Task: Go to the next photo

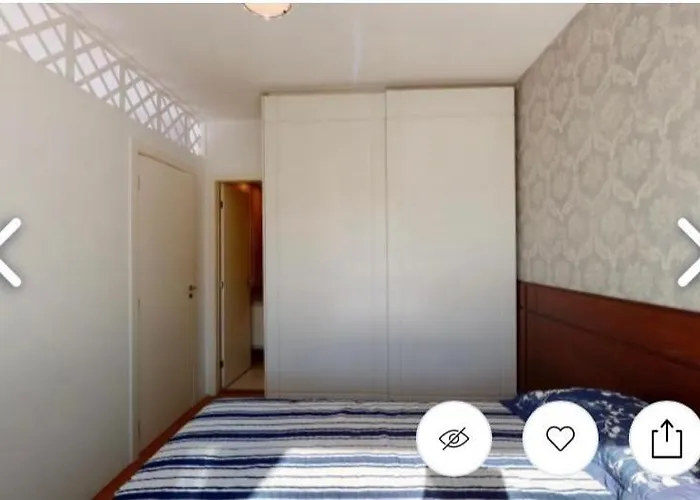Action: (x=690, y=252)
